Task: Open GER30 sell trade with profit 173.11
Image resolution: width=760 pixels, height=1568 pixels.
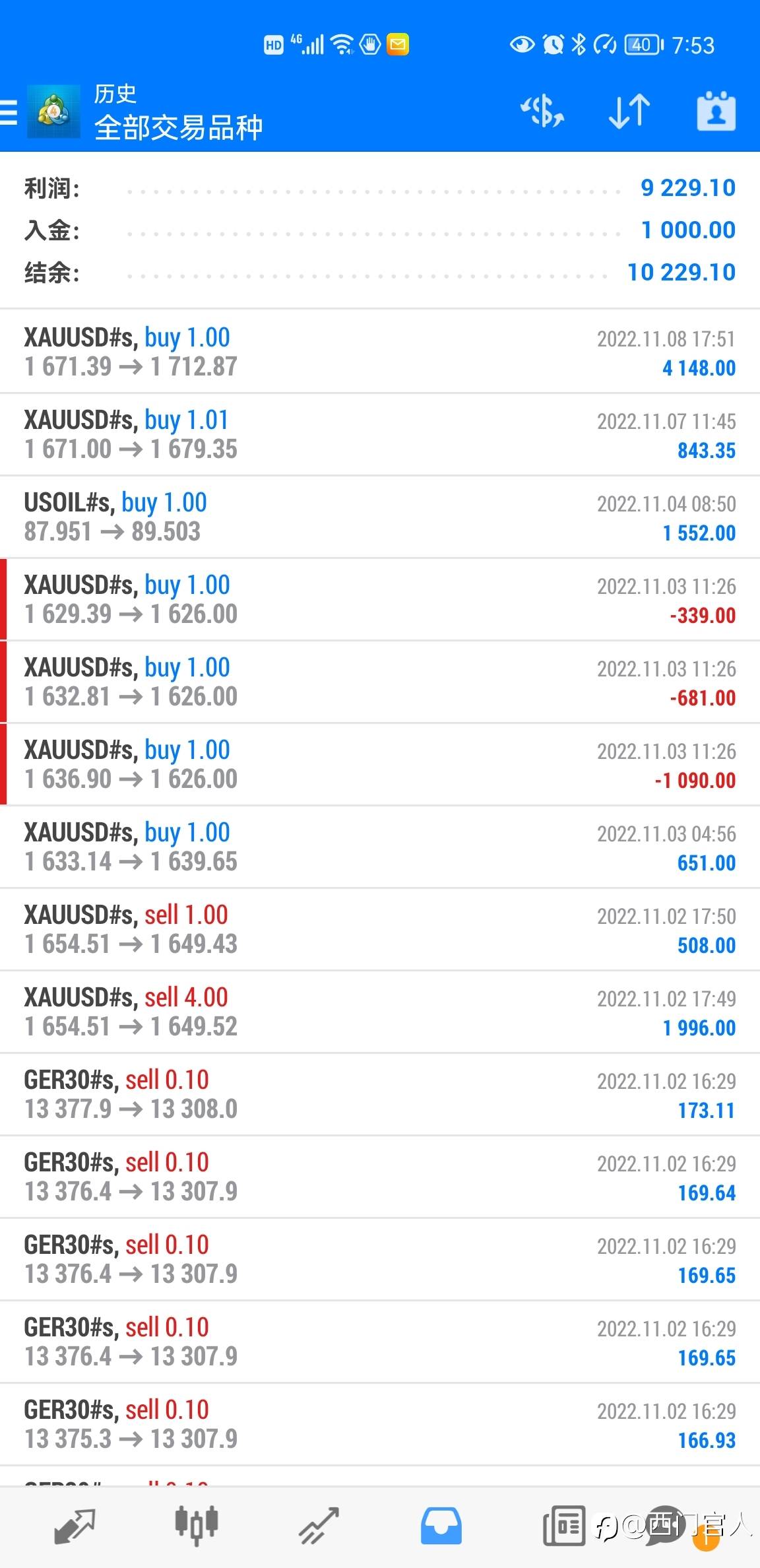Action: [380, 1094]
